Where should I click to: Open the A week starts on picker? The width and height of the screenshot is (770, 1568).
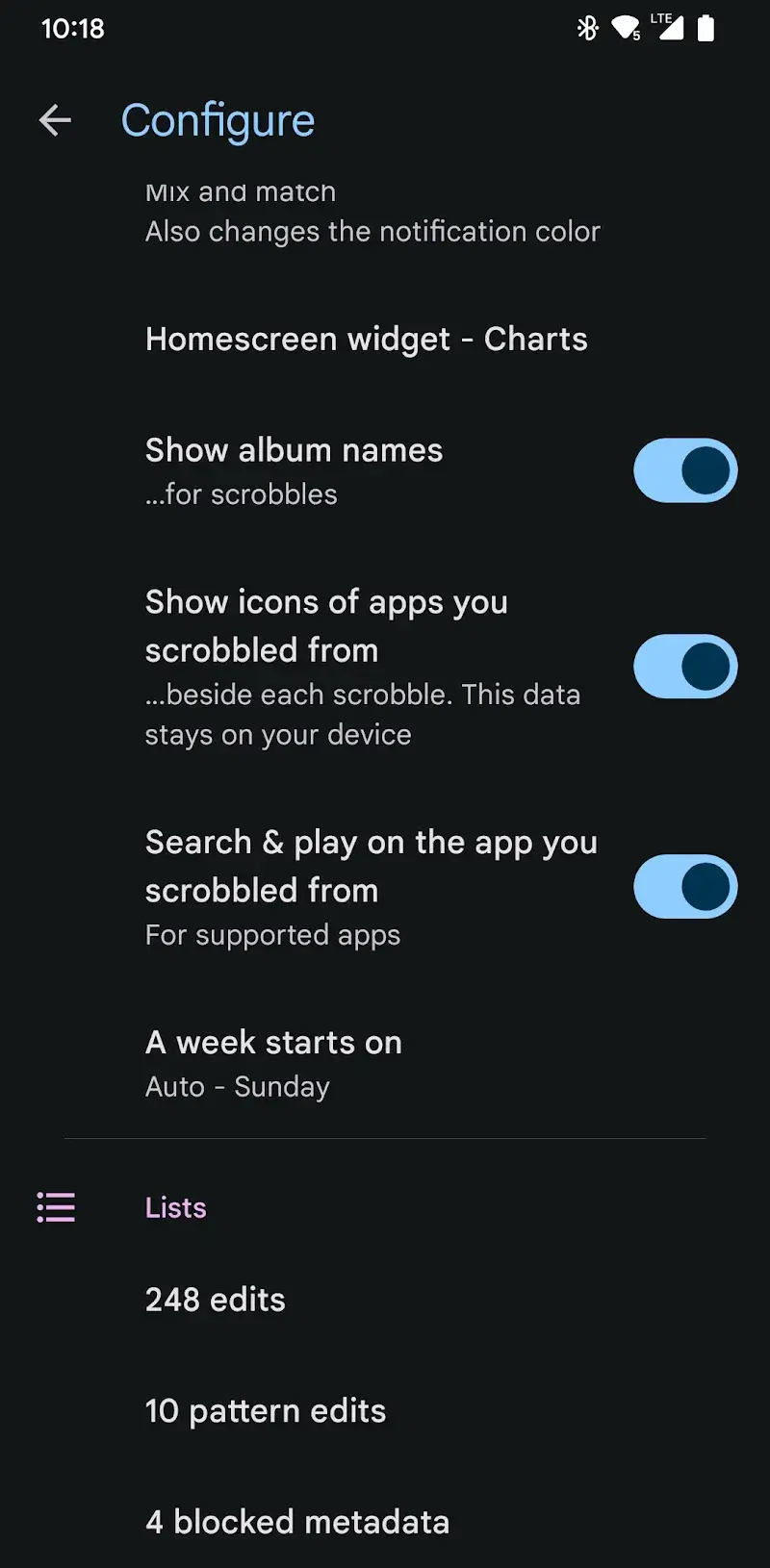273,1042
